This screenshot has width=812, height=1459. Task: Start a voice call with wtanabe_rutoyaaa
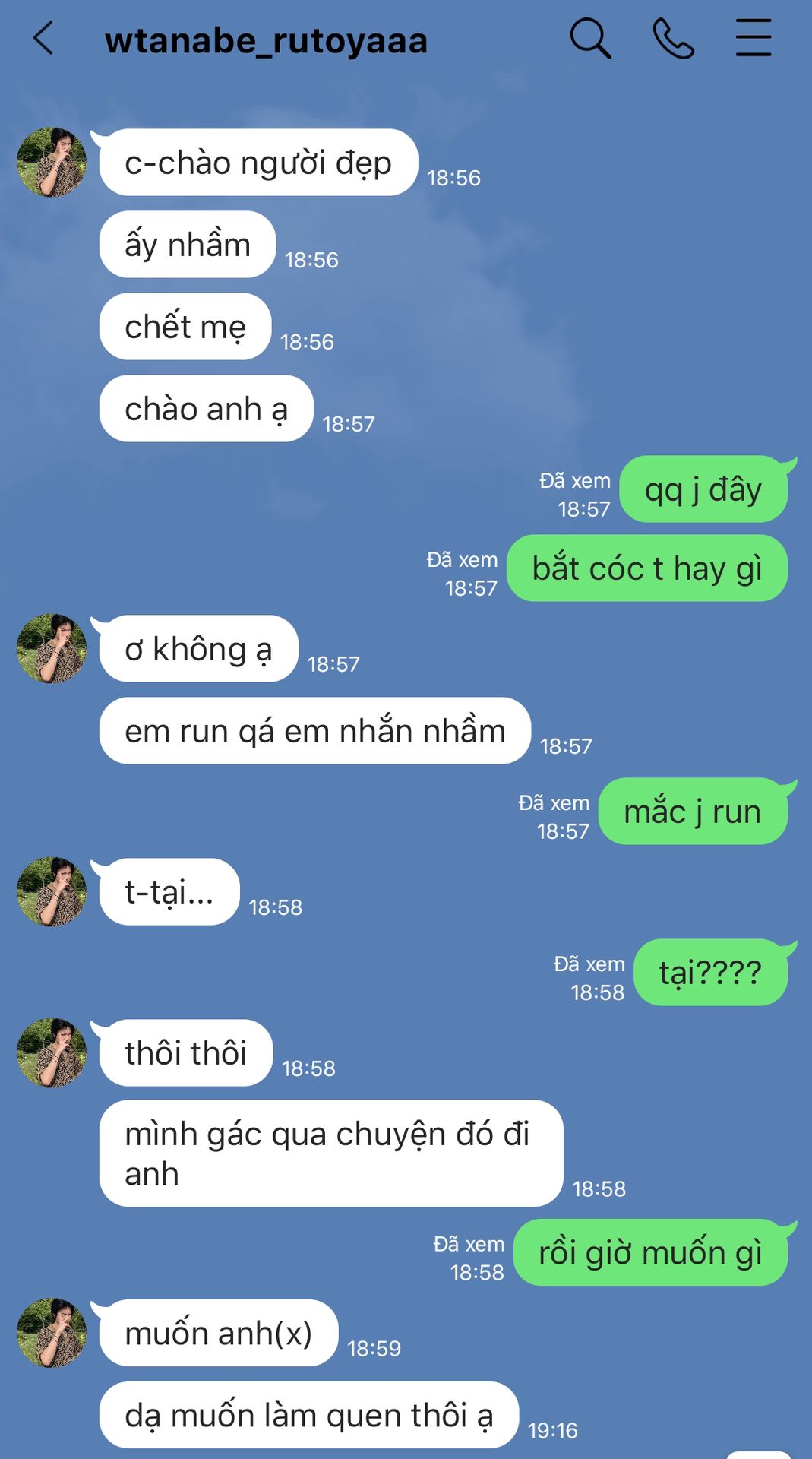pyautogui.click(x=673, y=38)
